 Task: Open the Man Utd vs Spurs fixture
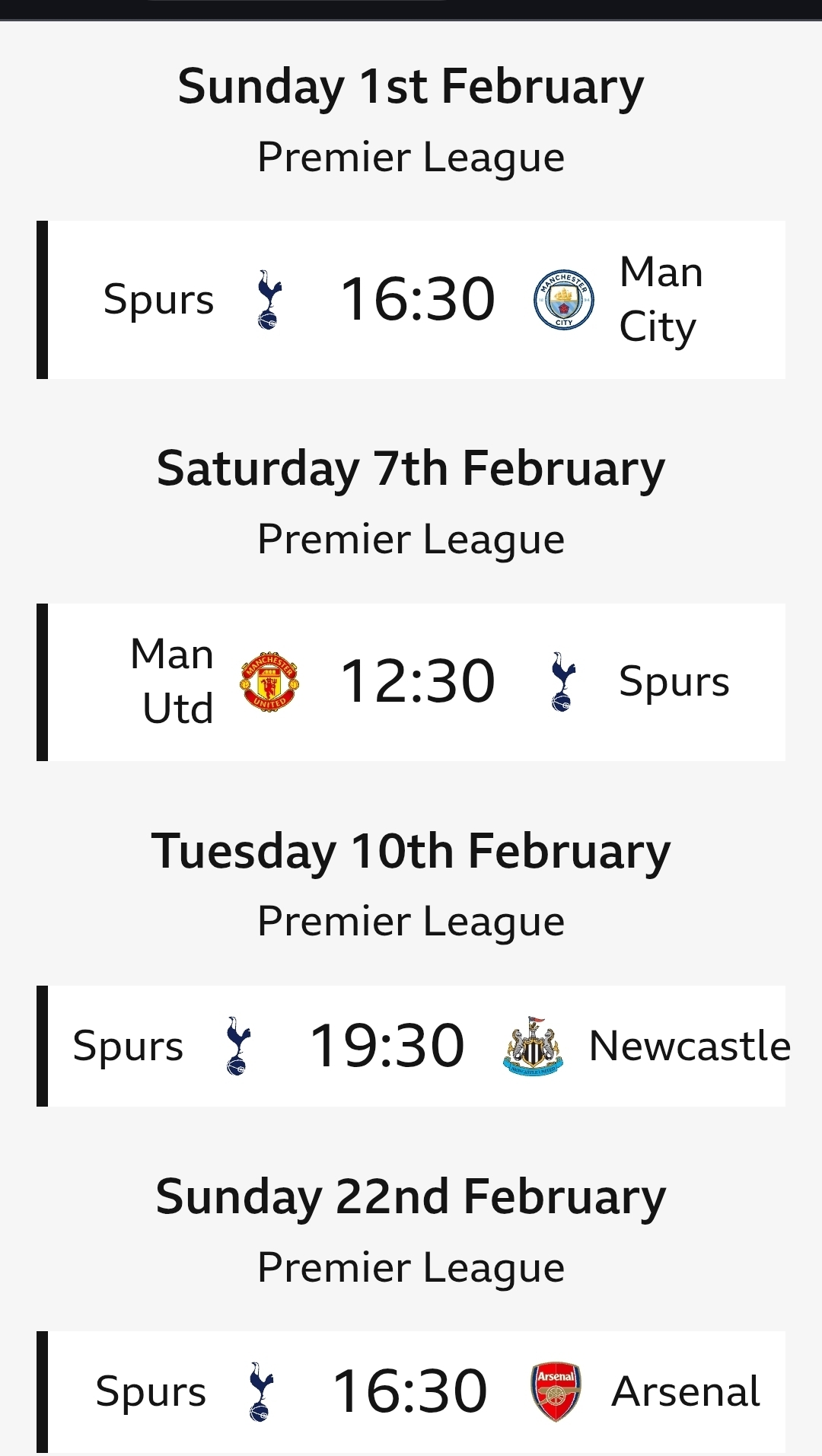(x=416, y=682)
